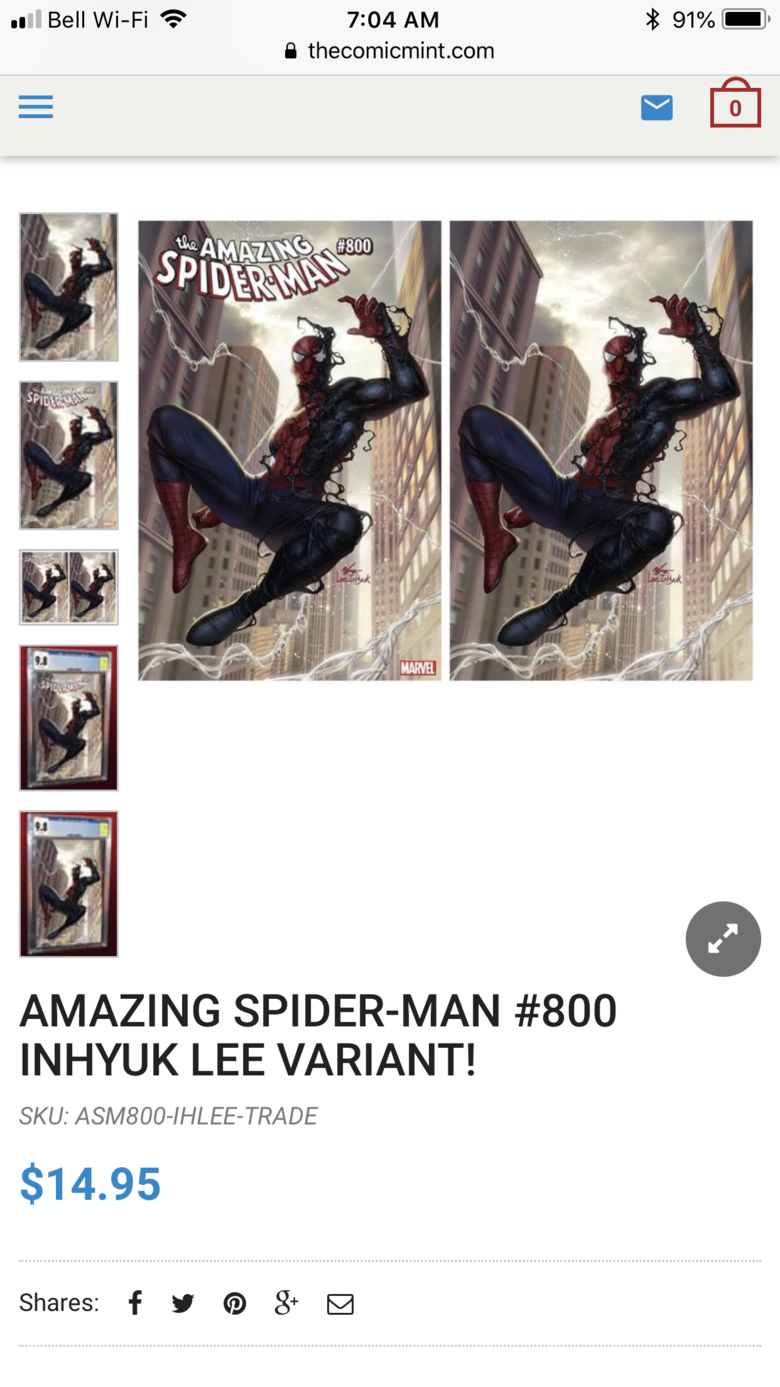Share this comic by email
Viewport: 780px width, 1387px height.
340,1304
